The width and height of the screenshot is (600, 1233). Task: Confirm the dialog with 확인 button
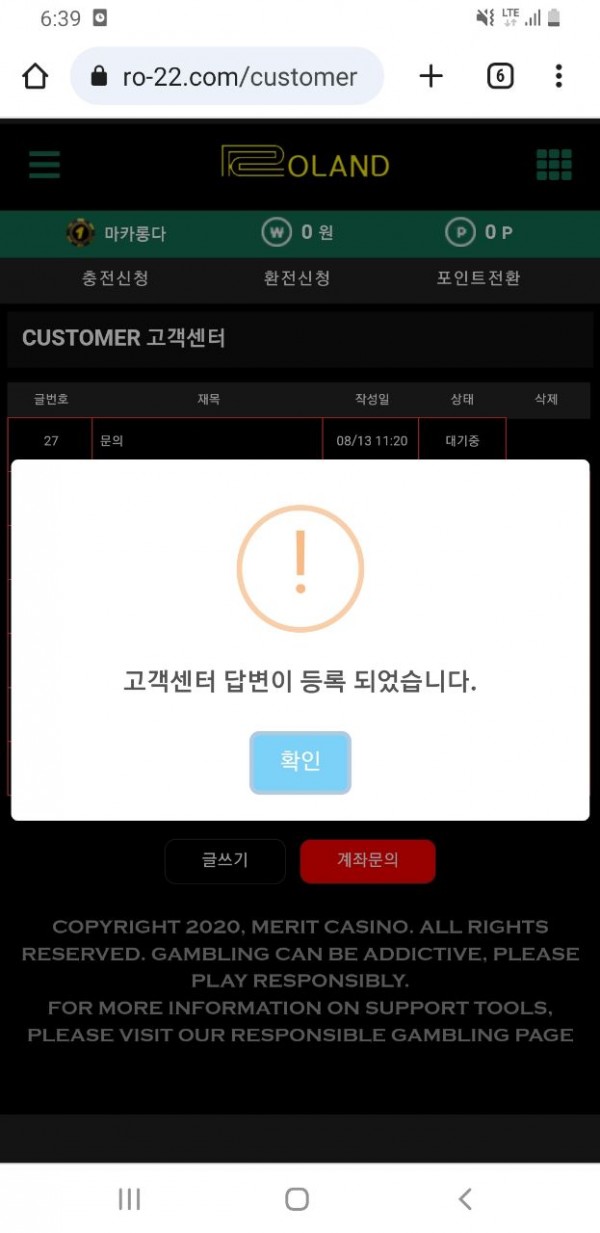300,763
